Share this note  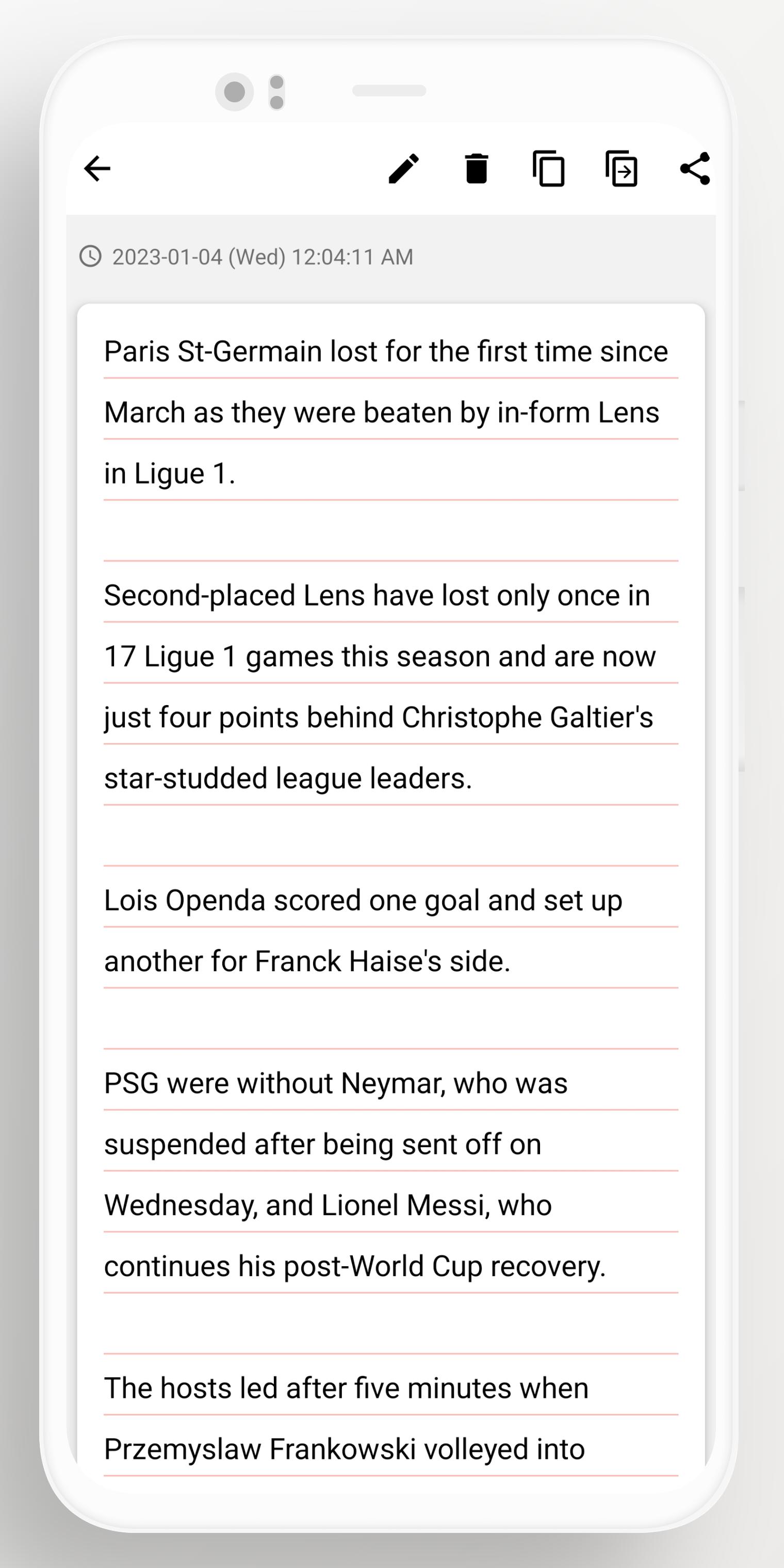[x=695, y=169]
